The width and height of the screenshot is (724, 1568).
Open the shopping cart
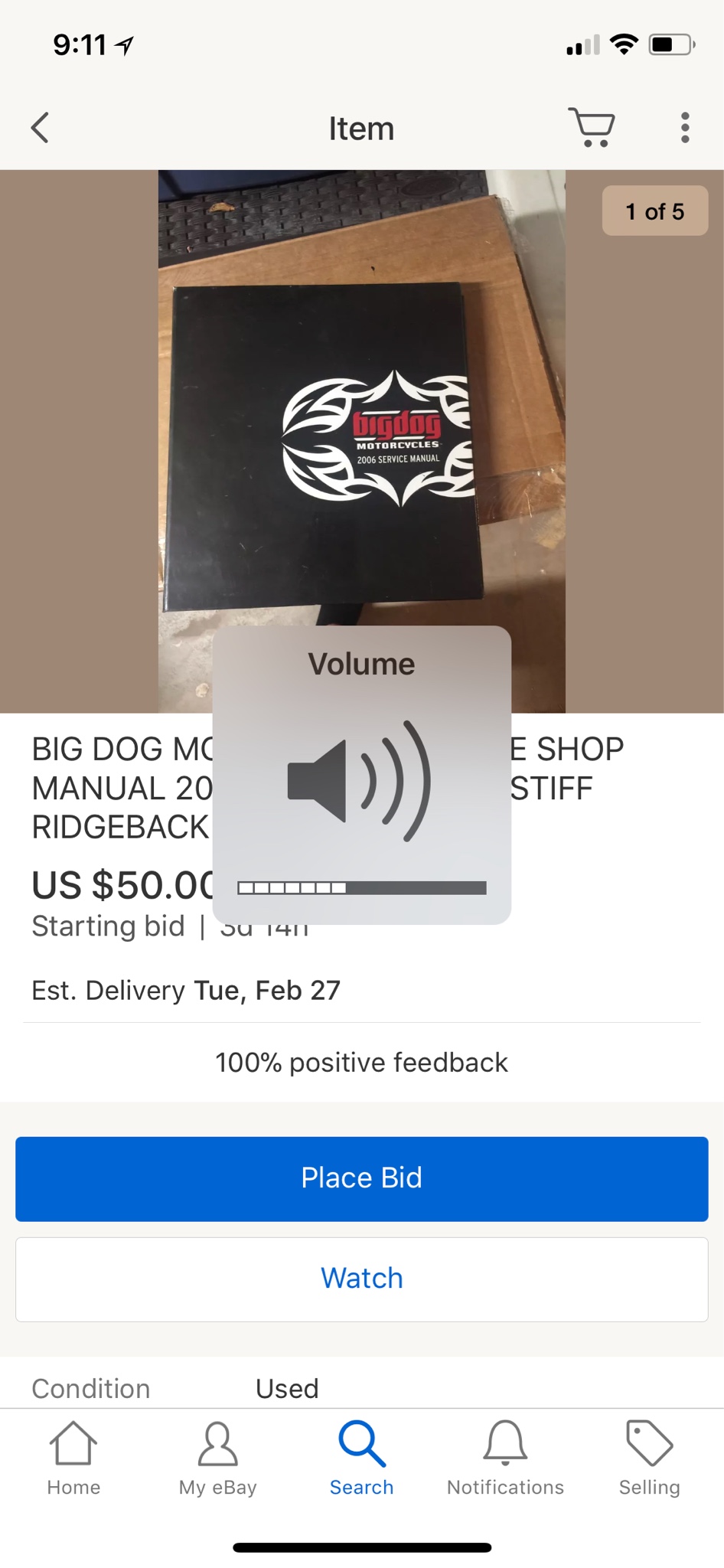point(592,127)
